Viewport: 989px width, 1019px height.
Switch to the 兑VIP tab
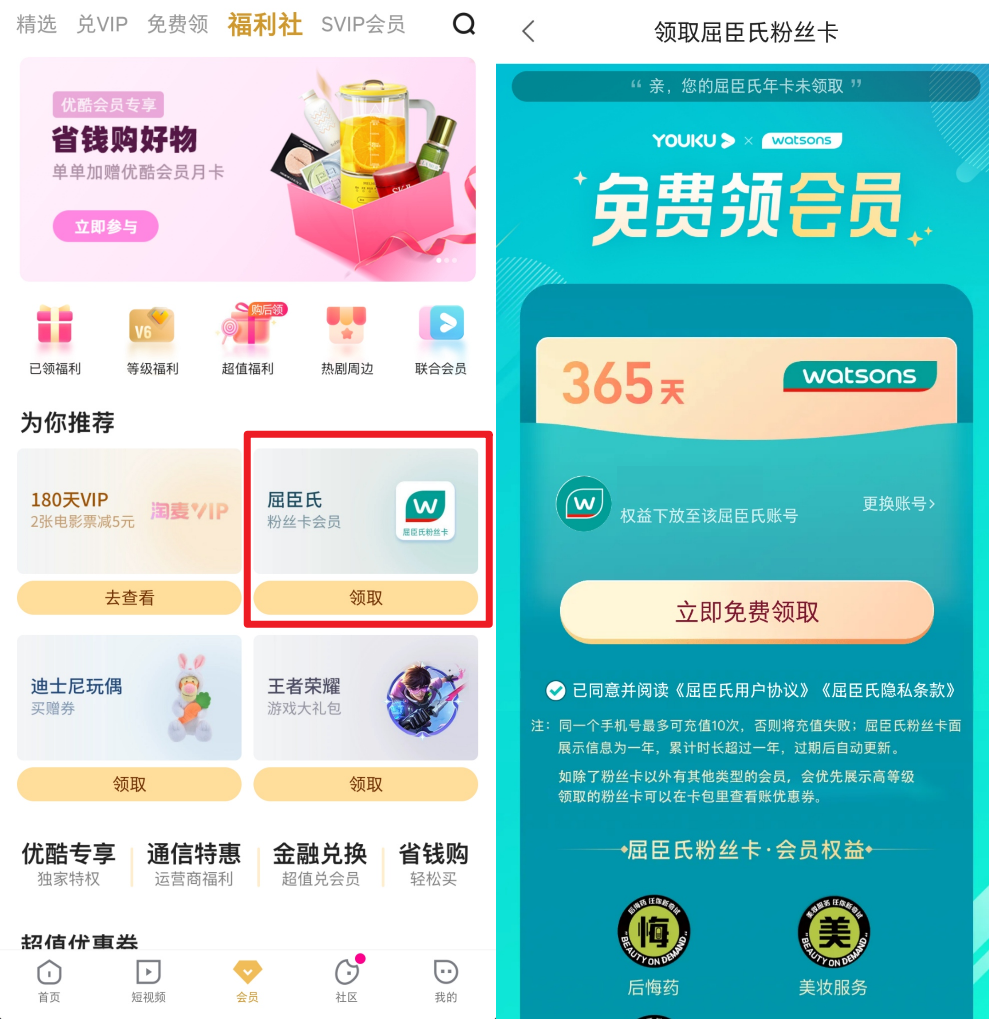(x=102, y=24)
